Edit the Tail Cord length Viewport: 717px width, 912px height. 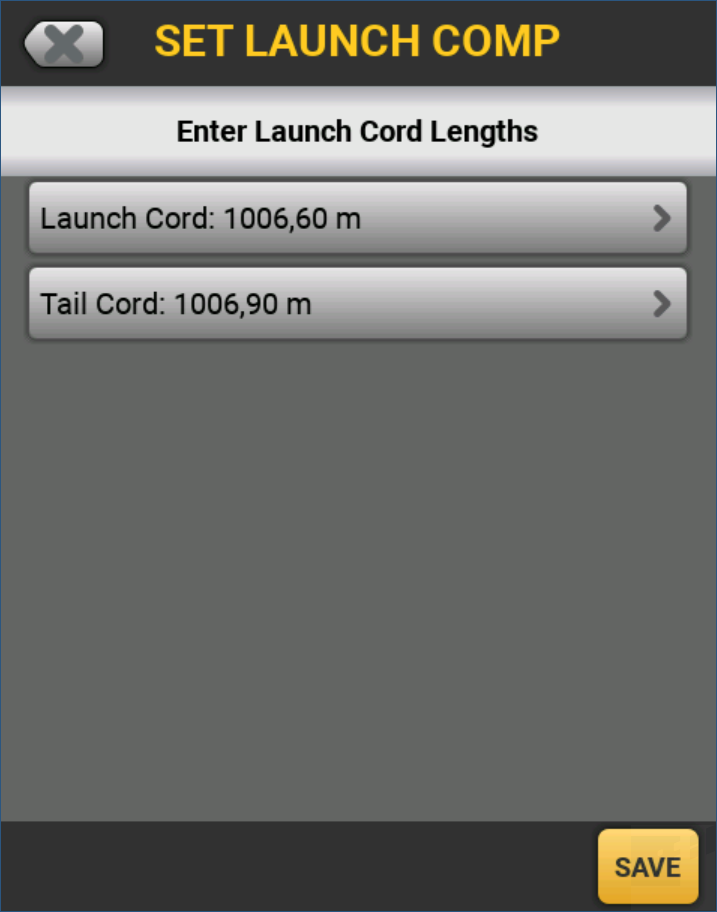[x=357, y=303]
